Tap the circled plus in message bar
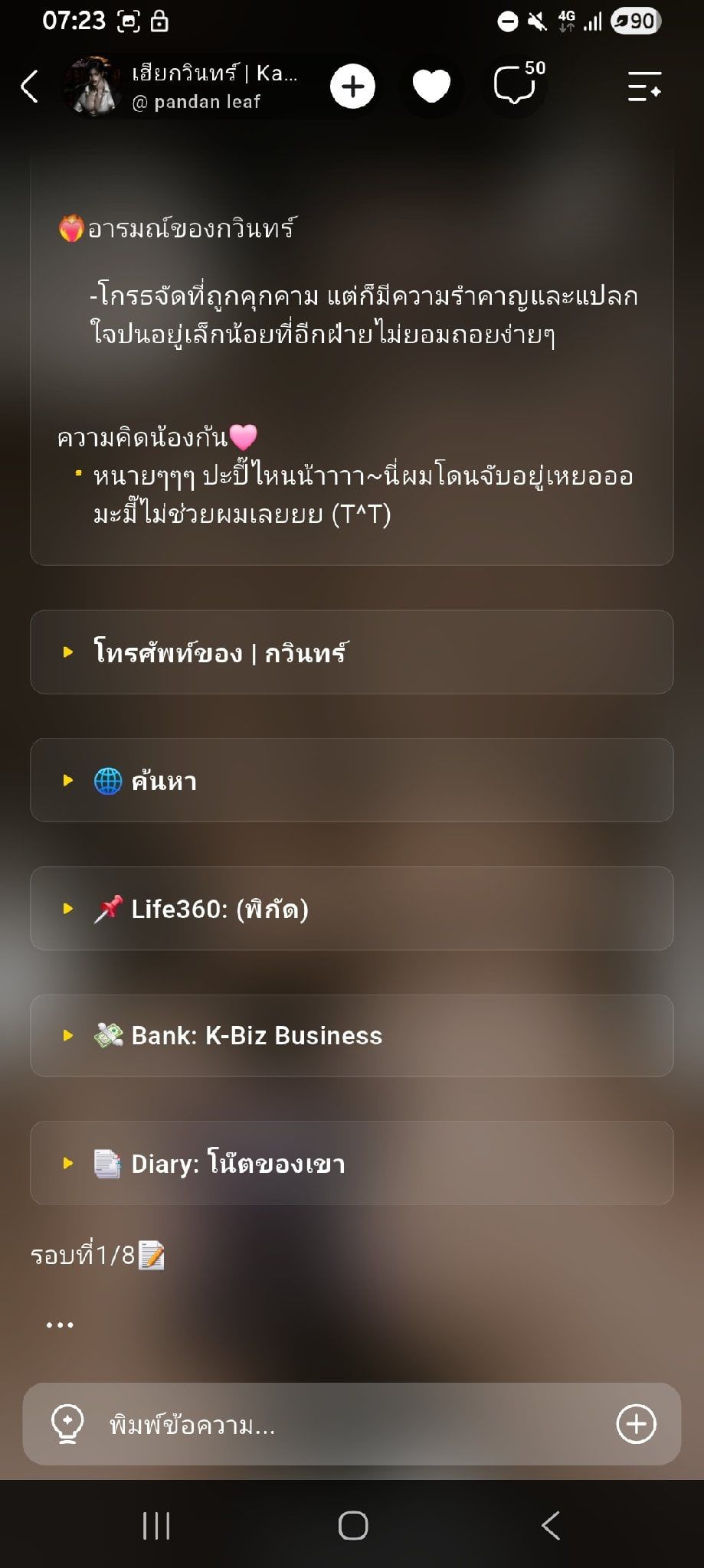The image size is (704, 1568). [x=637, y=1424]
